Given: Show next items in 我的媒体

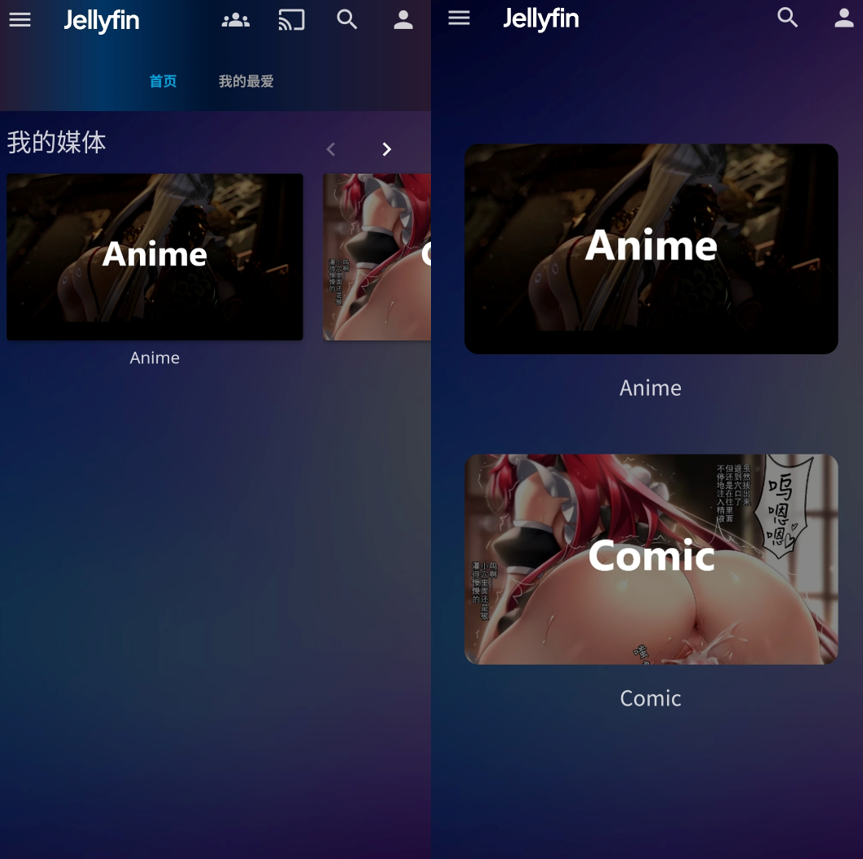Looking at the screenshot, I should point(386,149).
